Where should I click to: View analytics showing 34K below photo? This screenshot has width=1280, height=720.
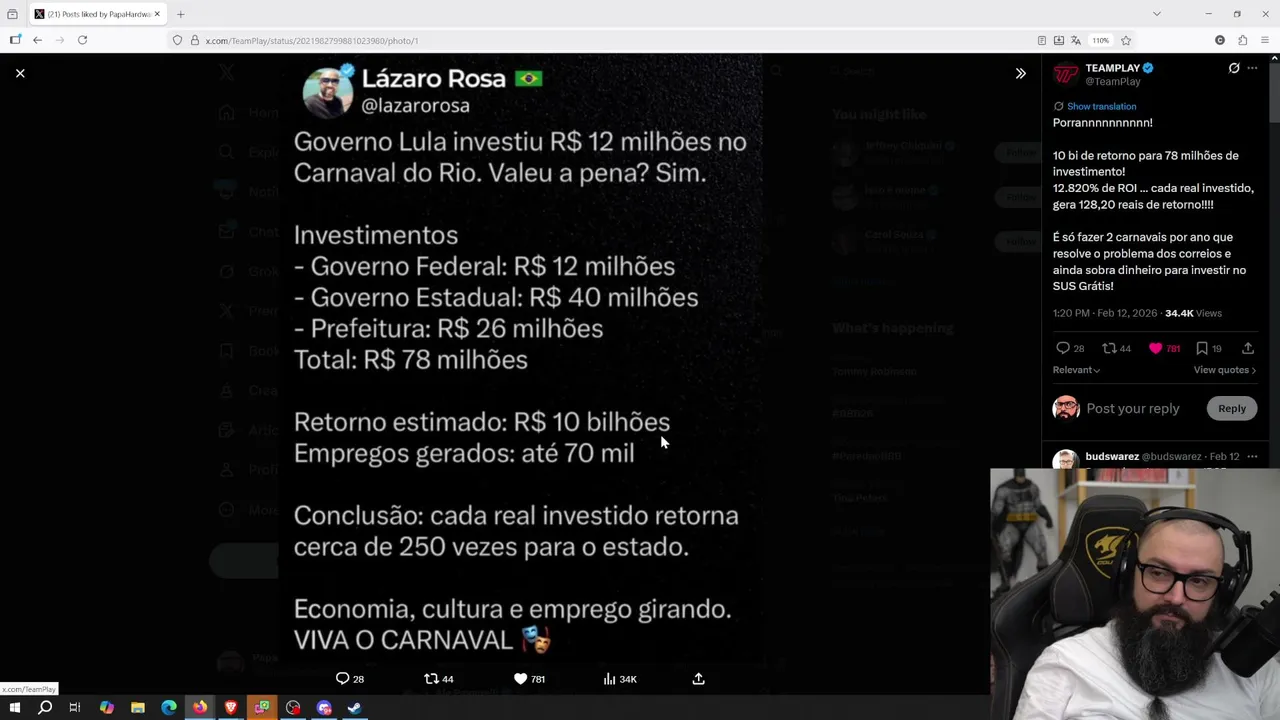click(619, 679)
